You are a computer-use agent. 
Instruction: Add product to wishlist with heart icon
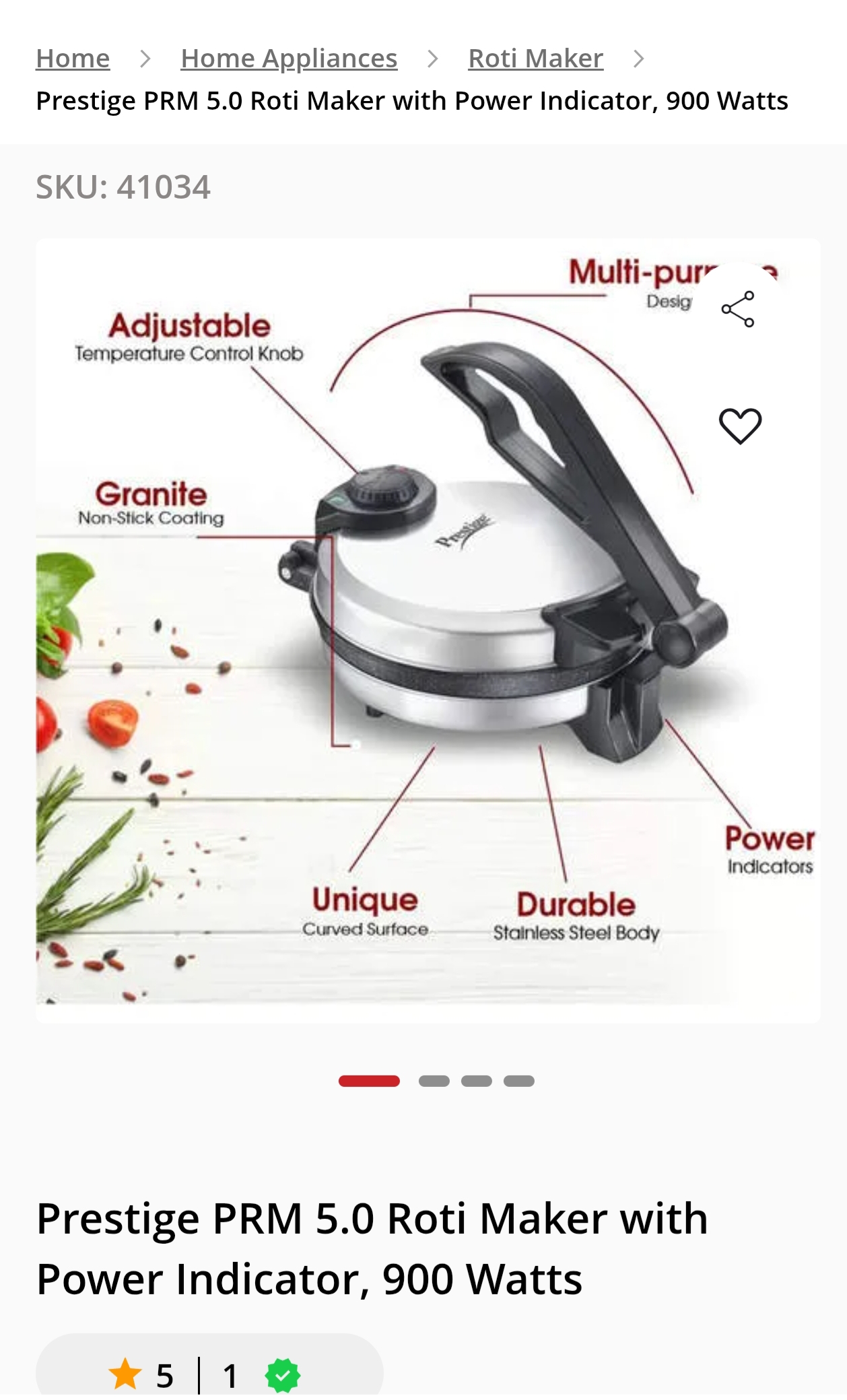click(740, 426)
